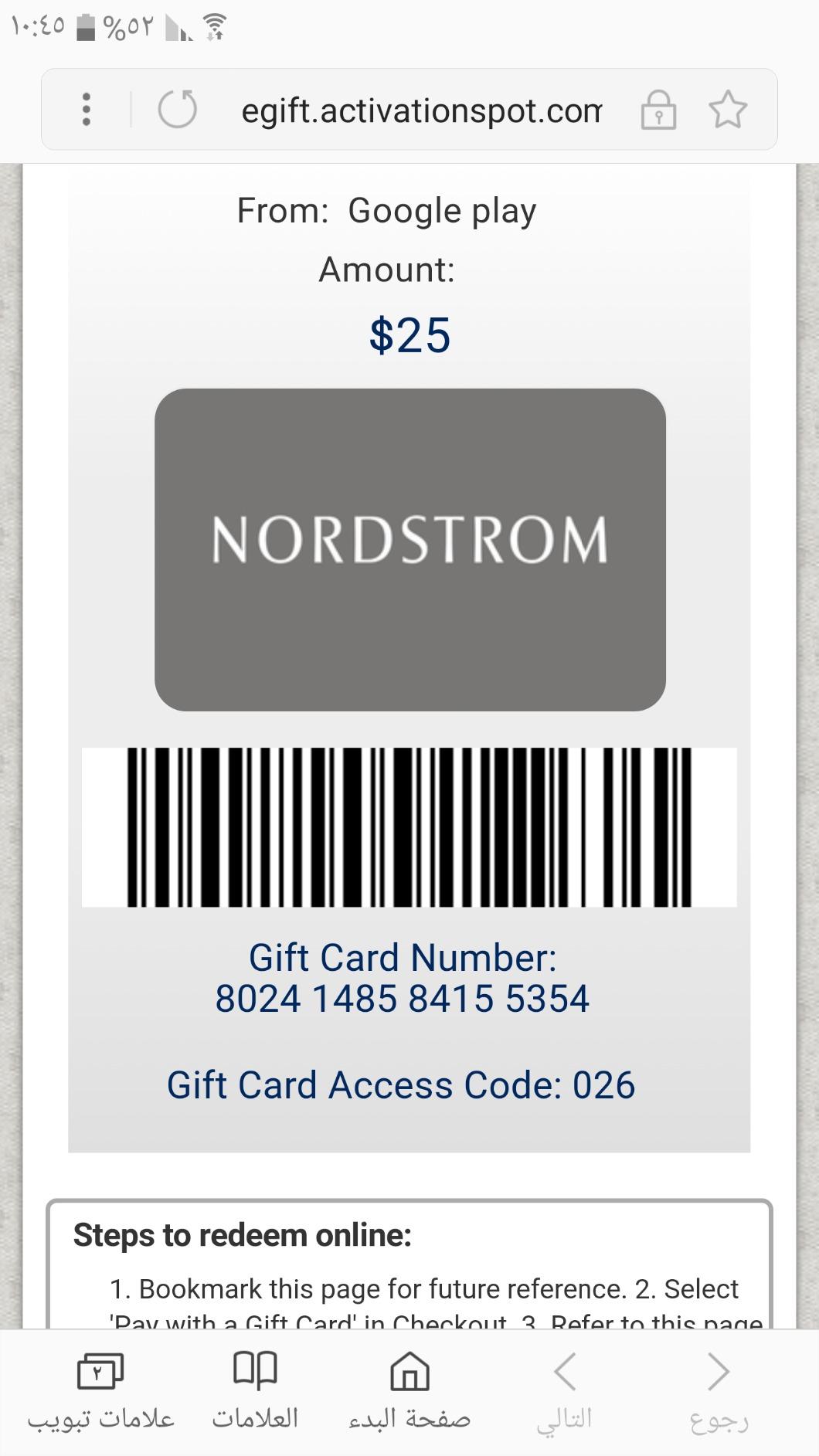Open the browser menu with three dots
The width and height of the screenshot is (819, 1456).
click(87, 108)
